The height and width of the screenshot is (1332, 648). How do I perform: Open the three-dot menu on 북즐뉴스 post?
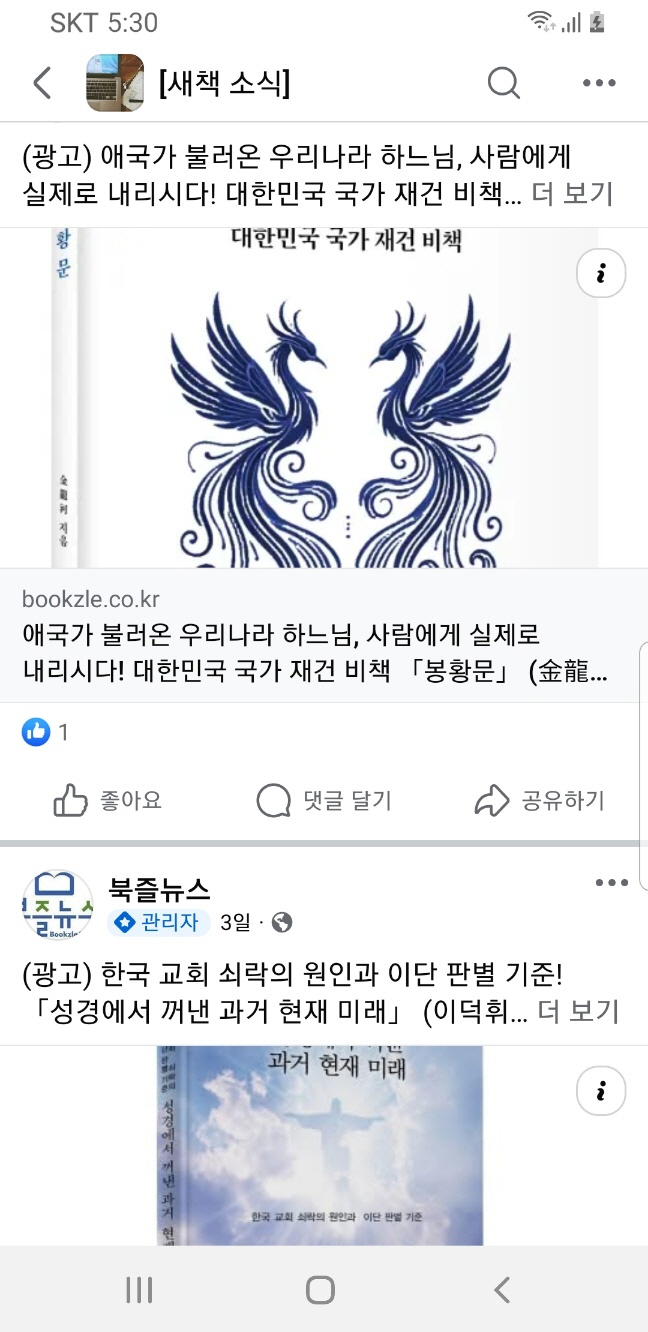611,883
